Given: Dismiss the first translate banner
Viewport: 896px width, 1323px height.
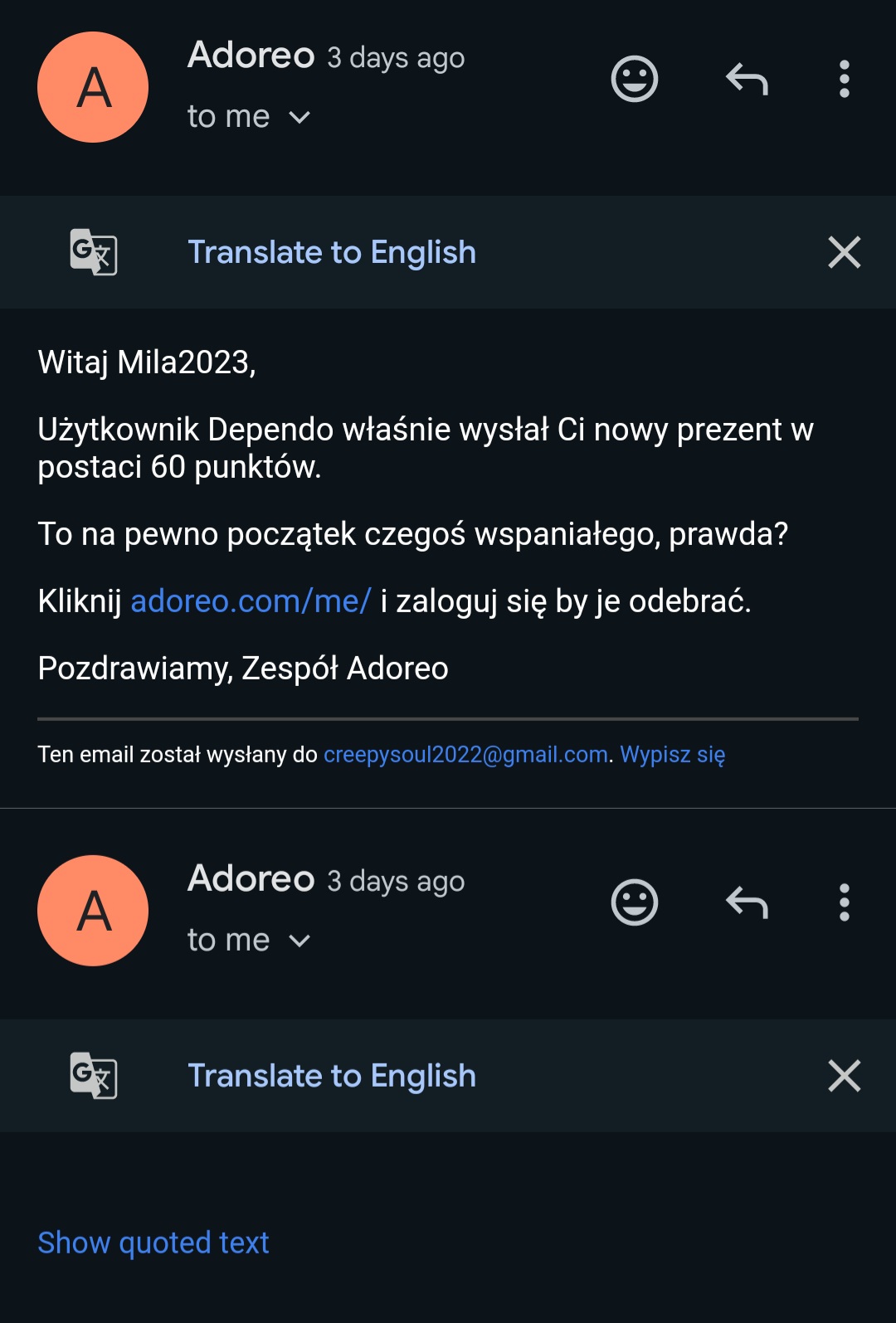Looking at the screenshot, I should click(x=844, y=252).
